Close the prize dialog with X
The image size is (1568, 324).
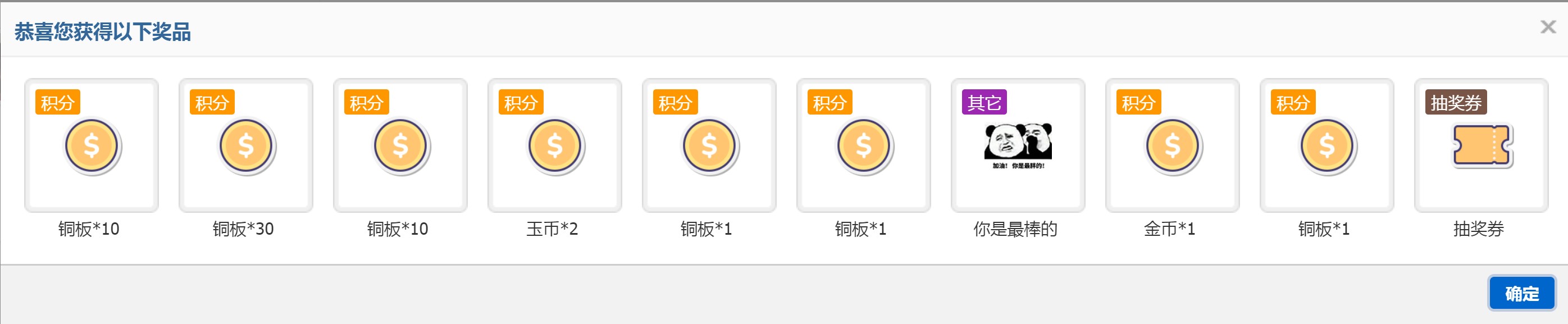1547,27
